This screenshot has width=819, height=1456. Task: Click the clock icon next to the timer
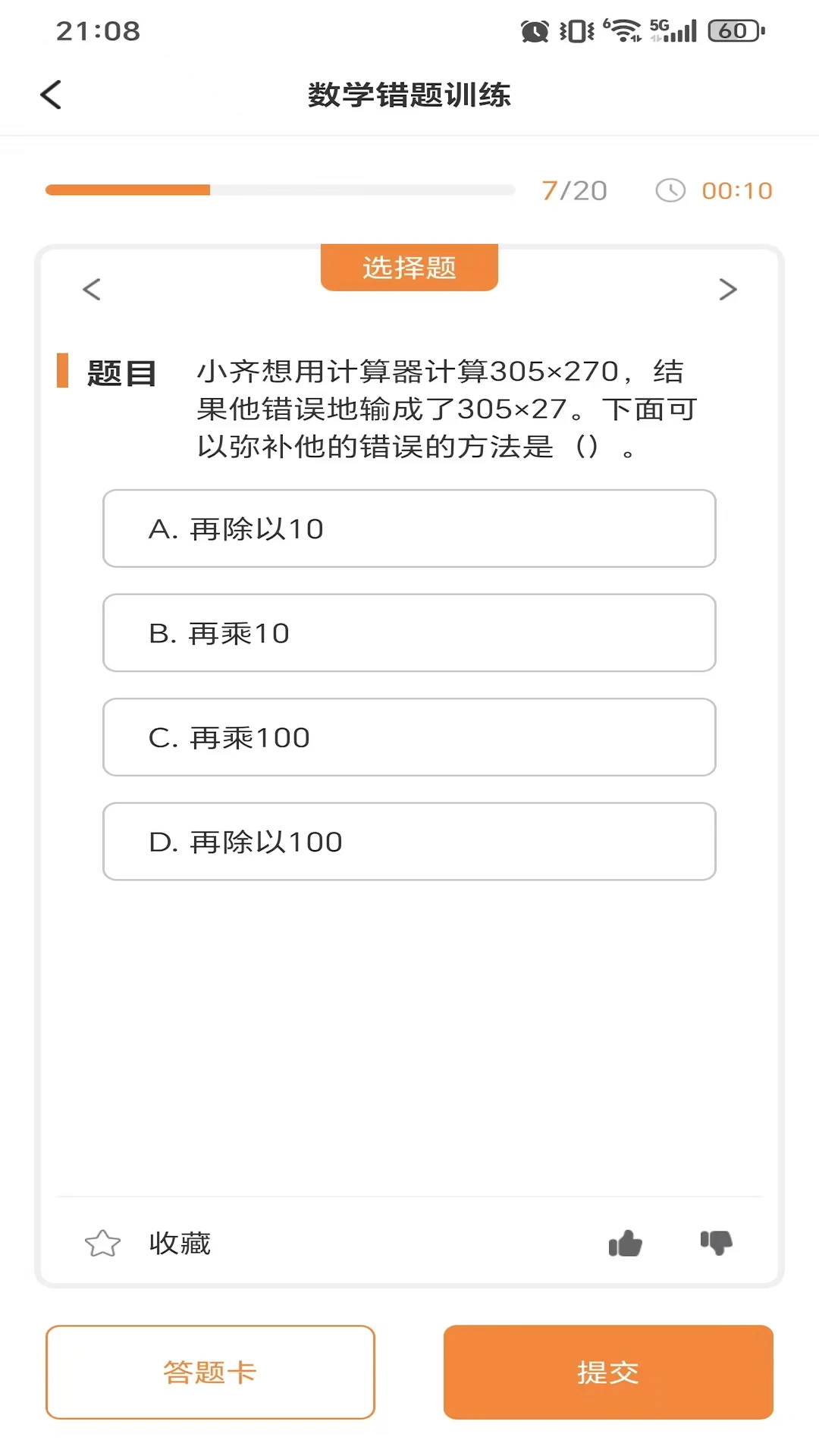click(x=672, y=190)
